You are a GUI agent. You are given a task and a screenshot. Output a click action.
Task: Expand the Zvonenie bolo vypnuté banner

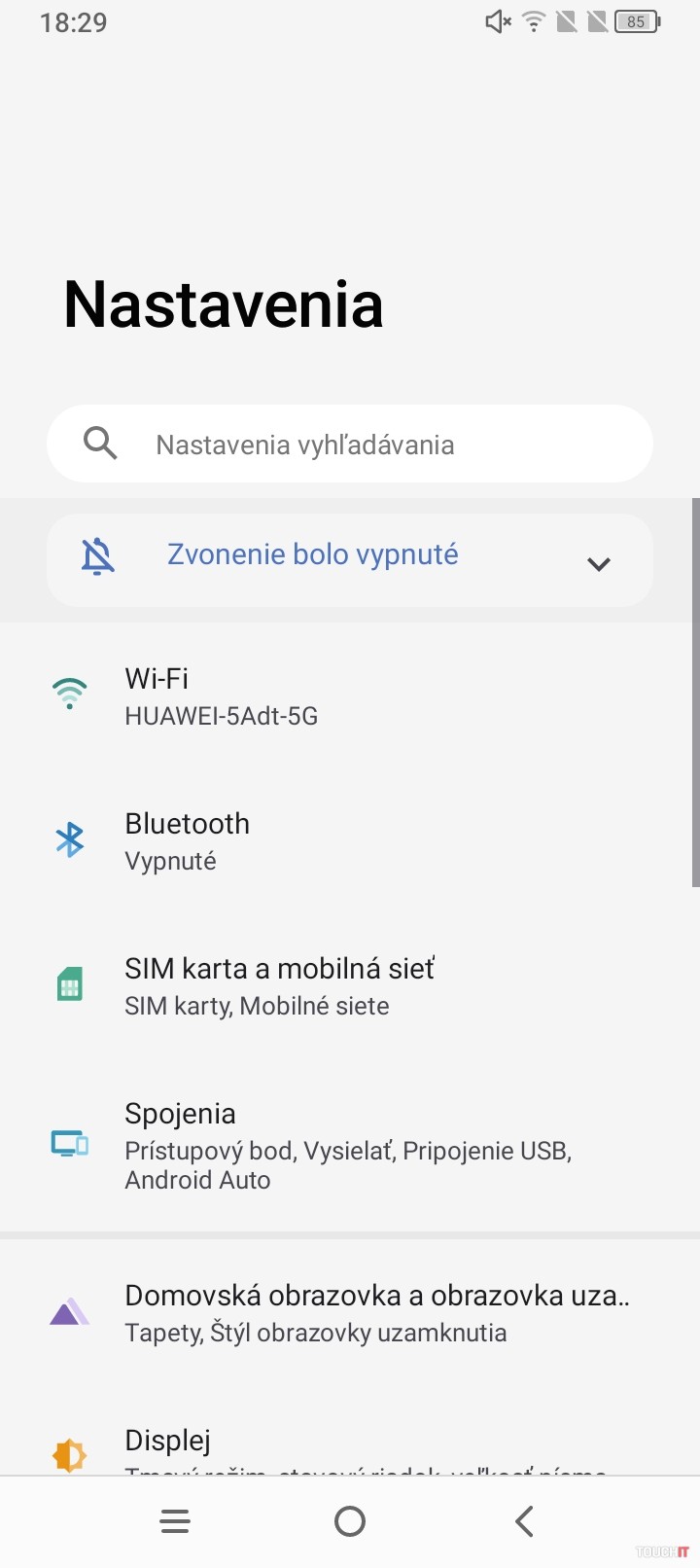(x=598, y=563)
